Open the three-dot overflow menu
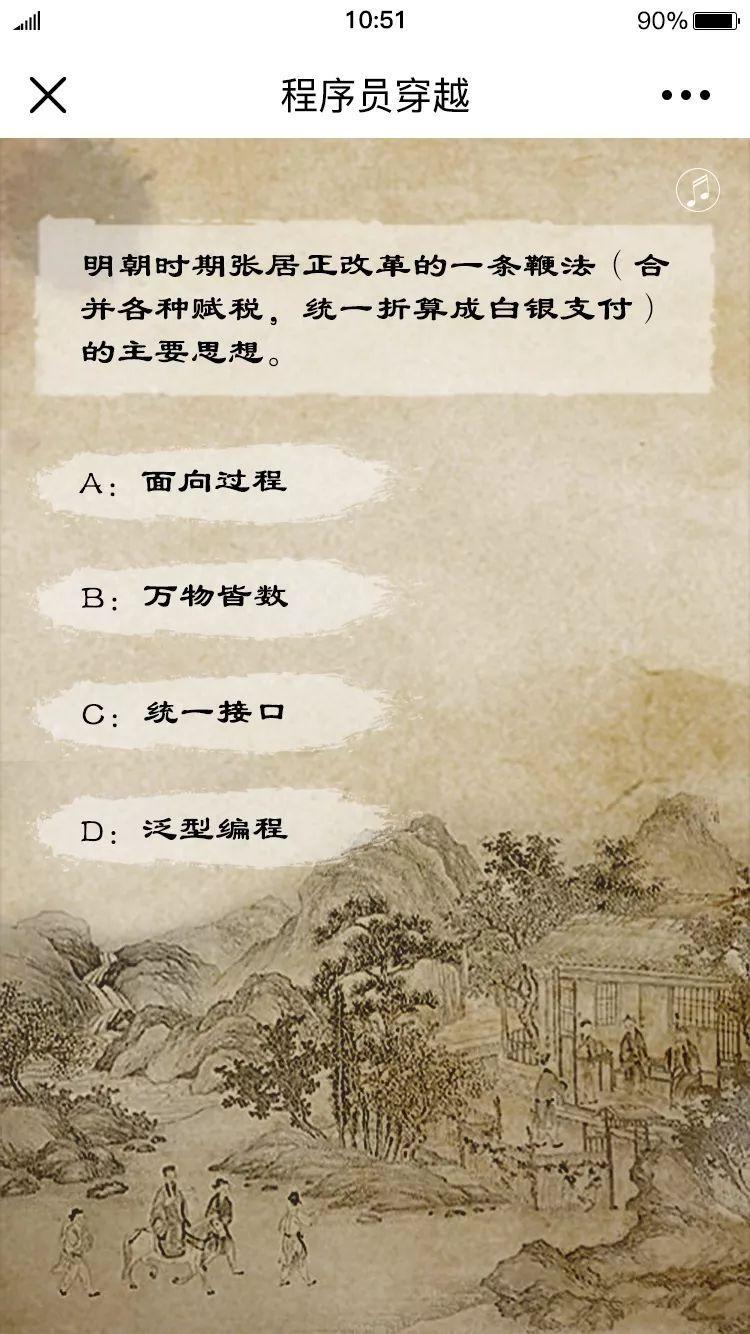This screenshot has width=750, height=1334. tap(686, 96)
